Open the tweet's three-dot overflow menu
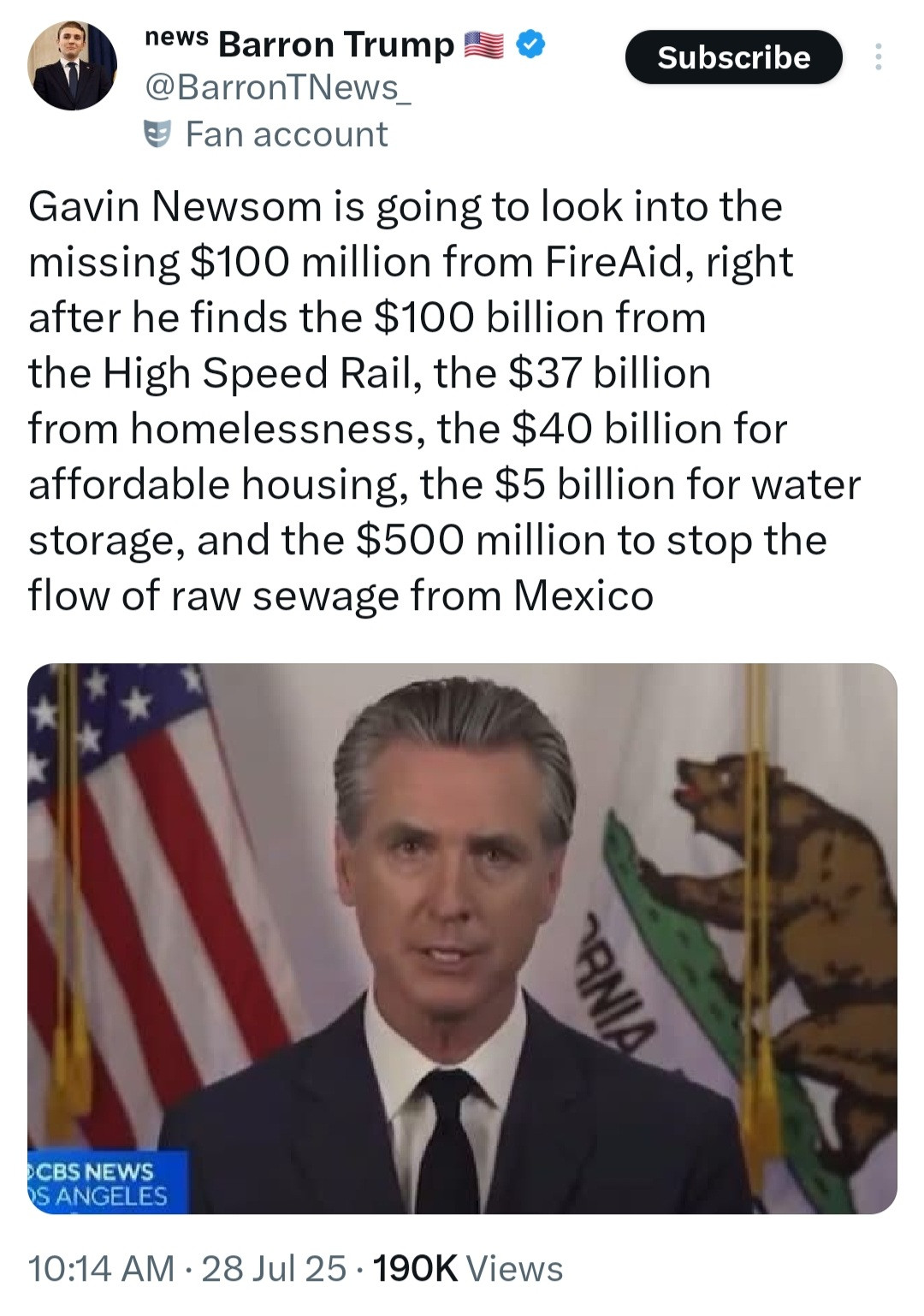The width and height of the screenshot is (924, 1316). [877, 57]
